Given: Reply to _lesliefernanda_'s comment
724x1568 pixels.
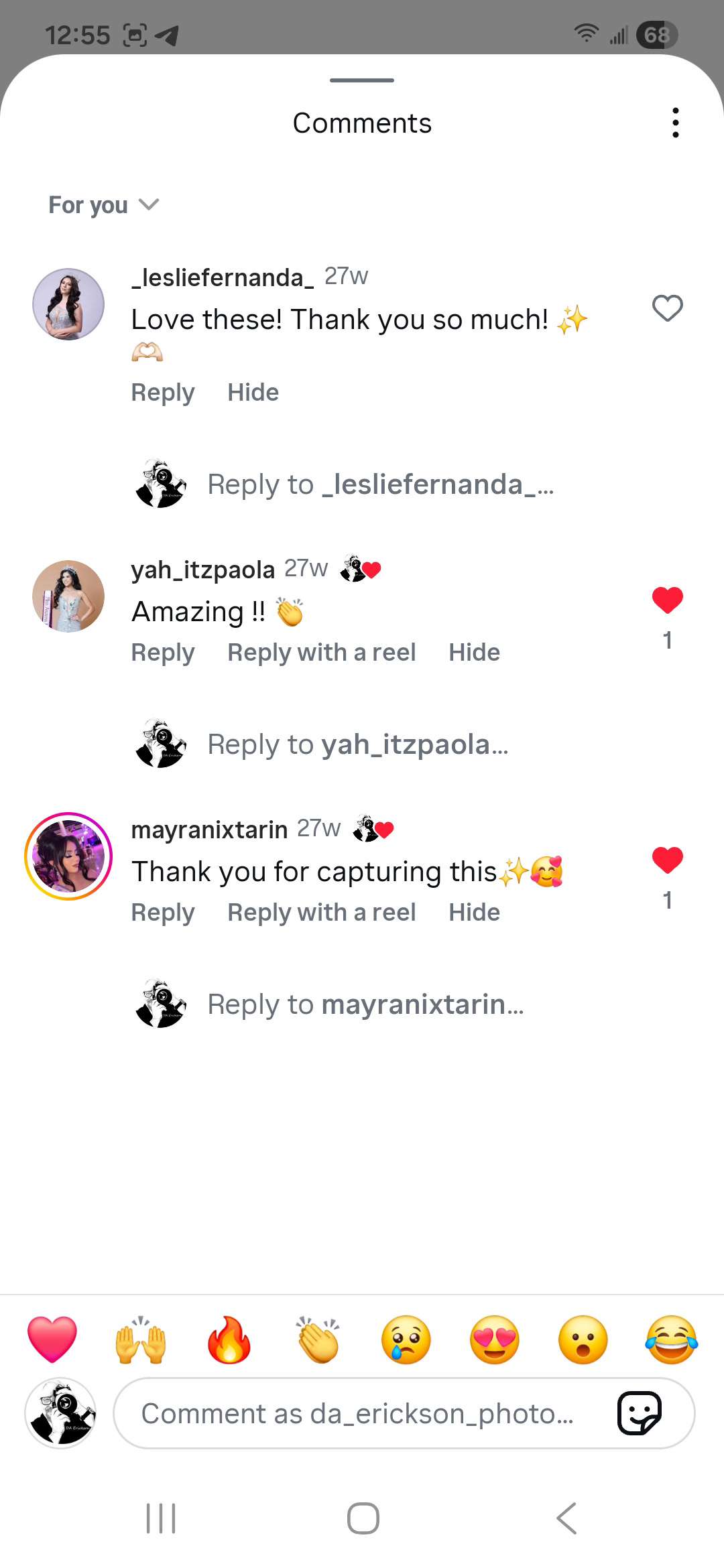Looking at the screenshot, I should (163, 392).
